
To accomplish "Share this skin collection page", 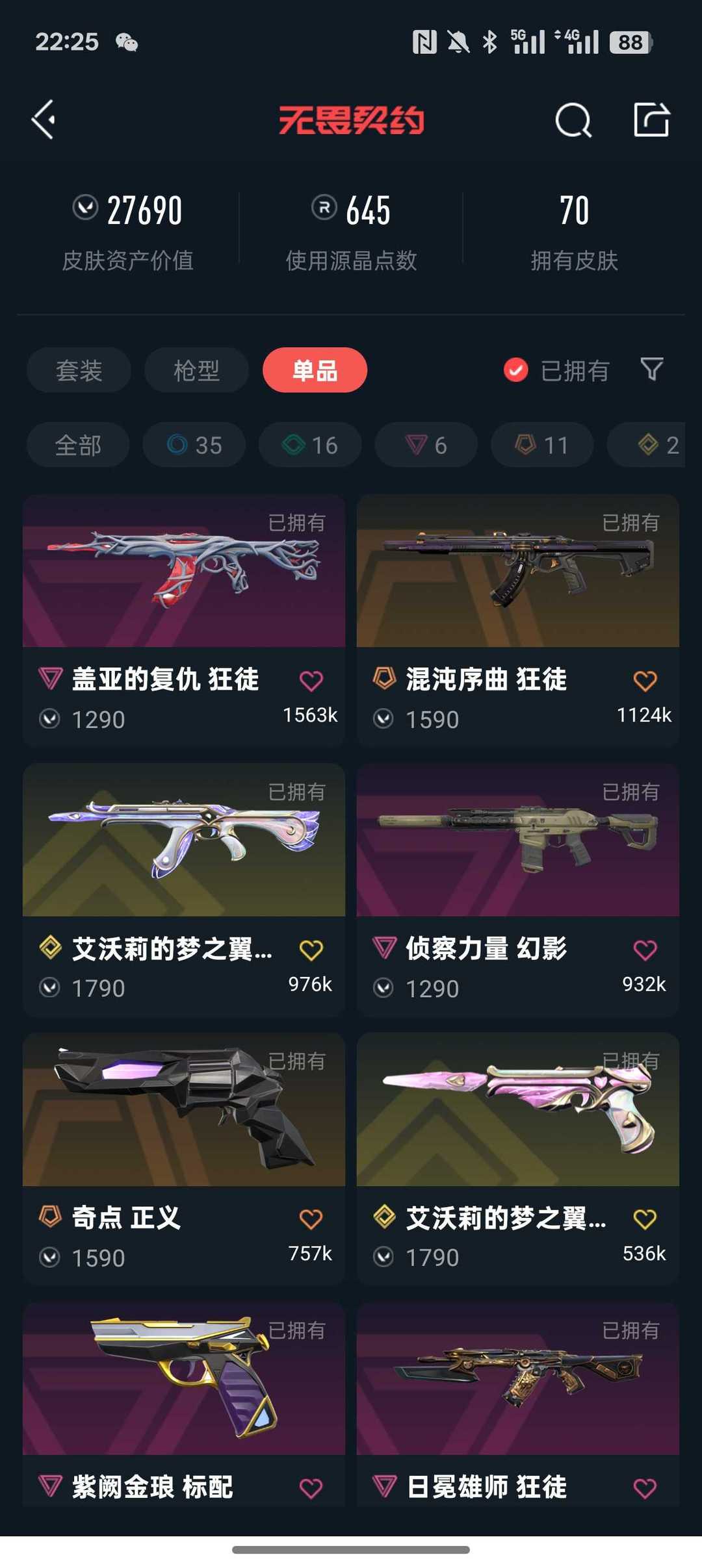I will (x=651, y=120).
